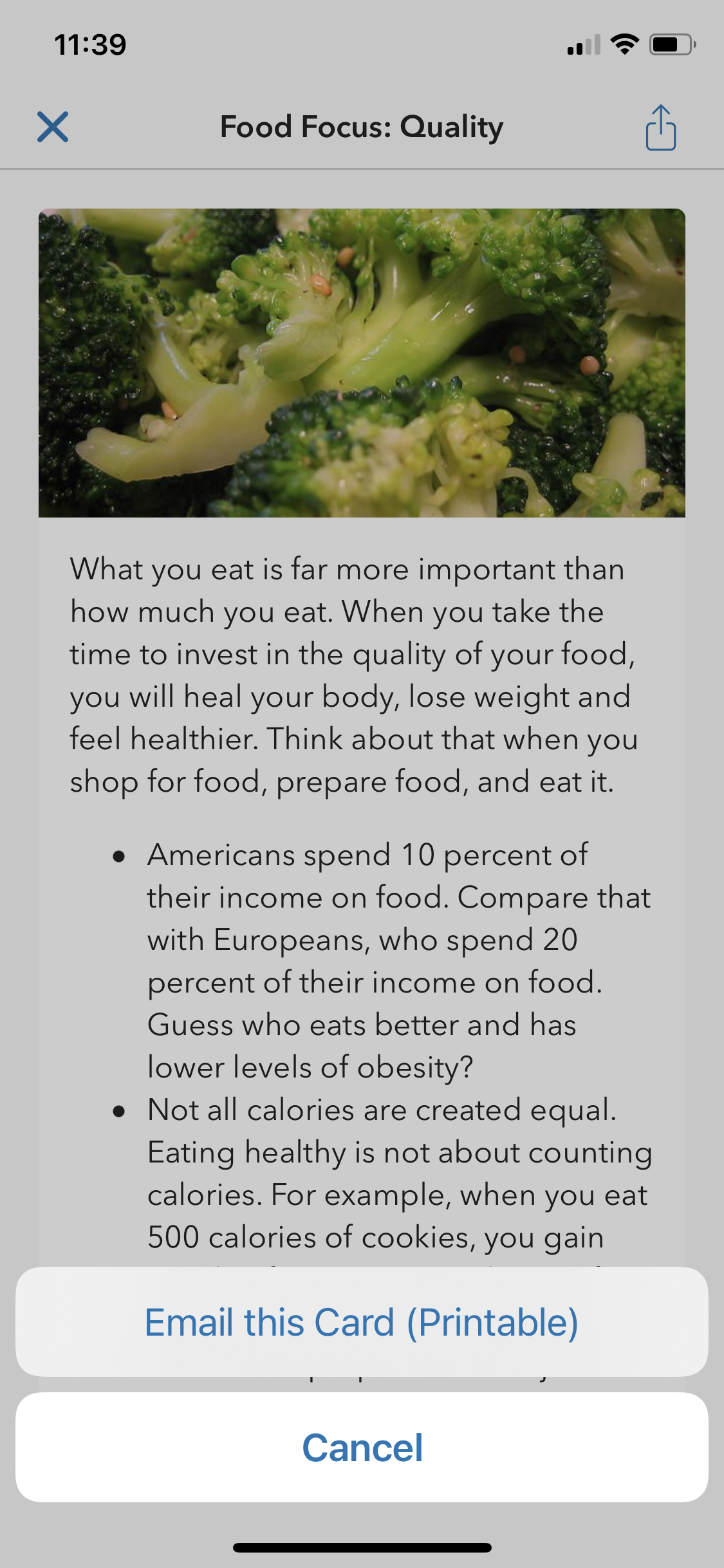Tap the share icon in the header

[x=660, y=127]
